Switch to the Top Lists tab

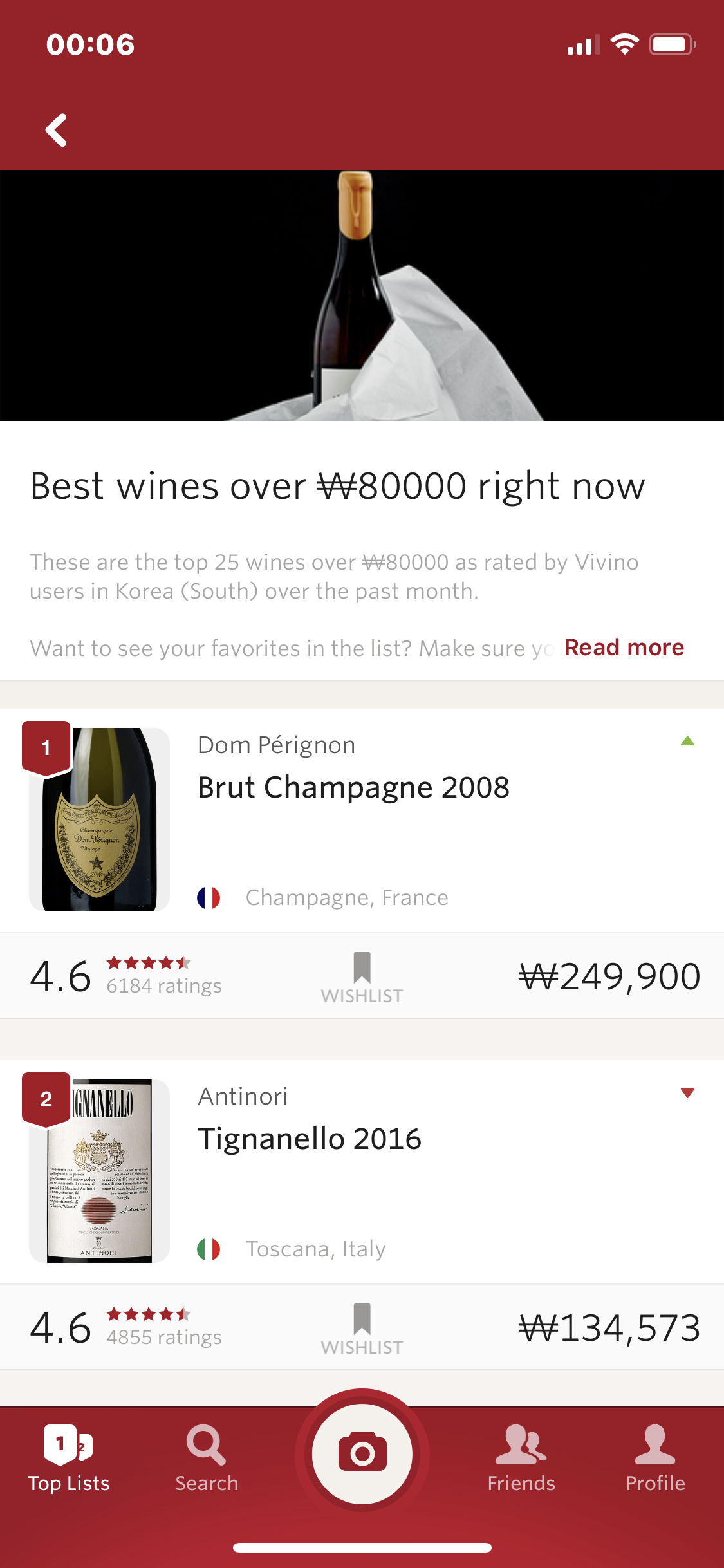[x=68, y=1458]
